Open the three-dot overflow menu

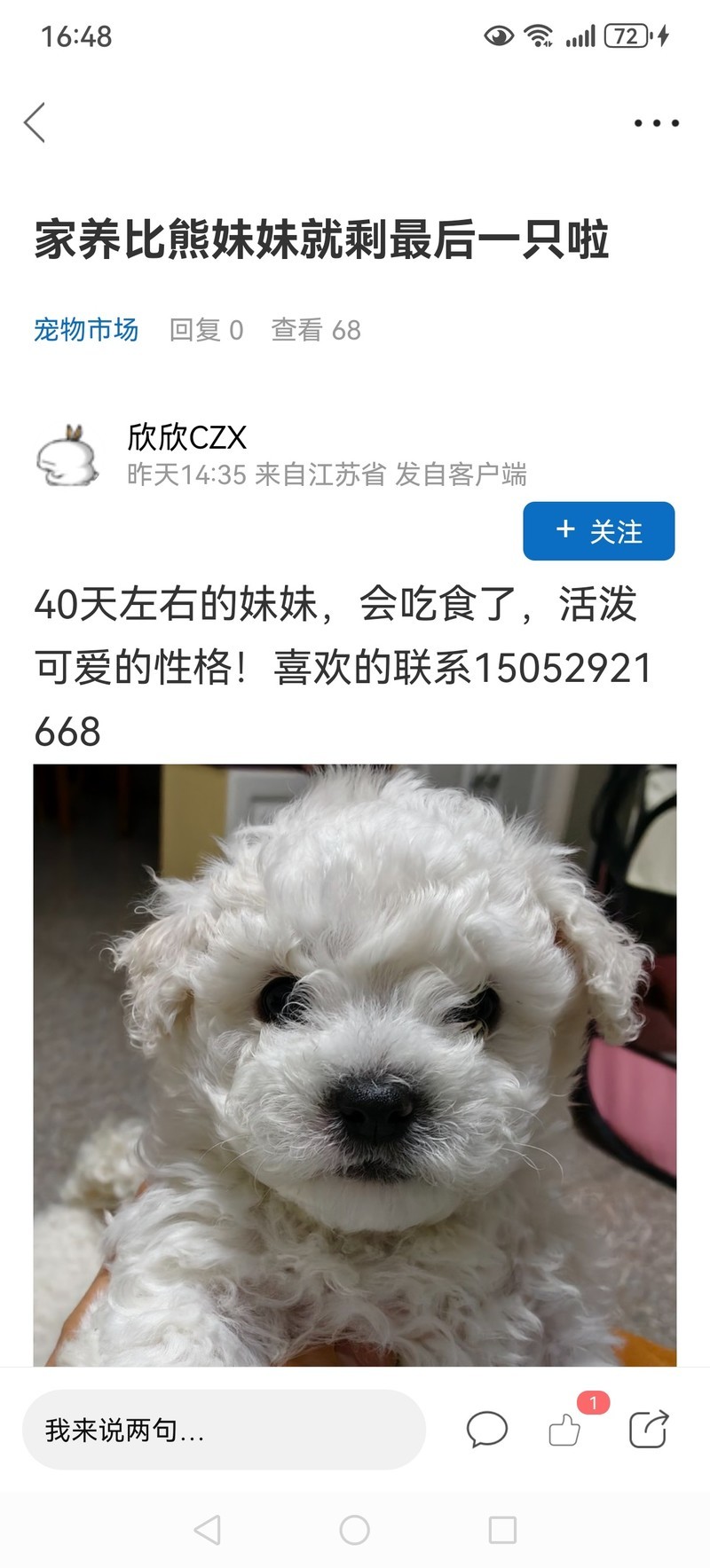[x=657, y=123]
